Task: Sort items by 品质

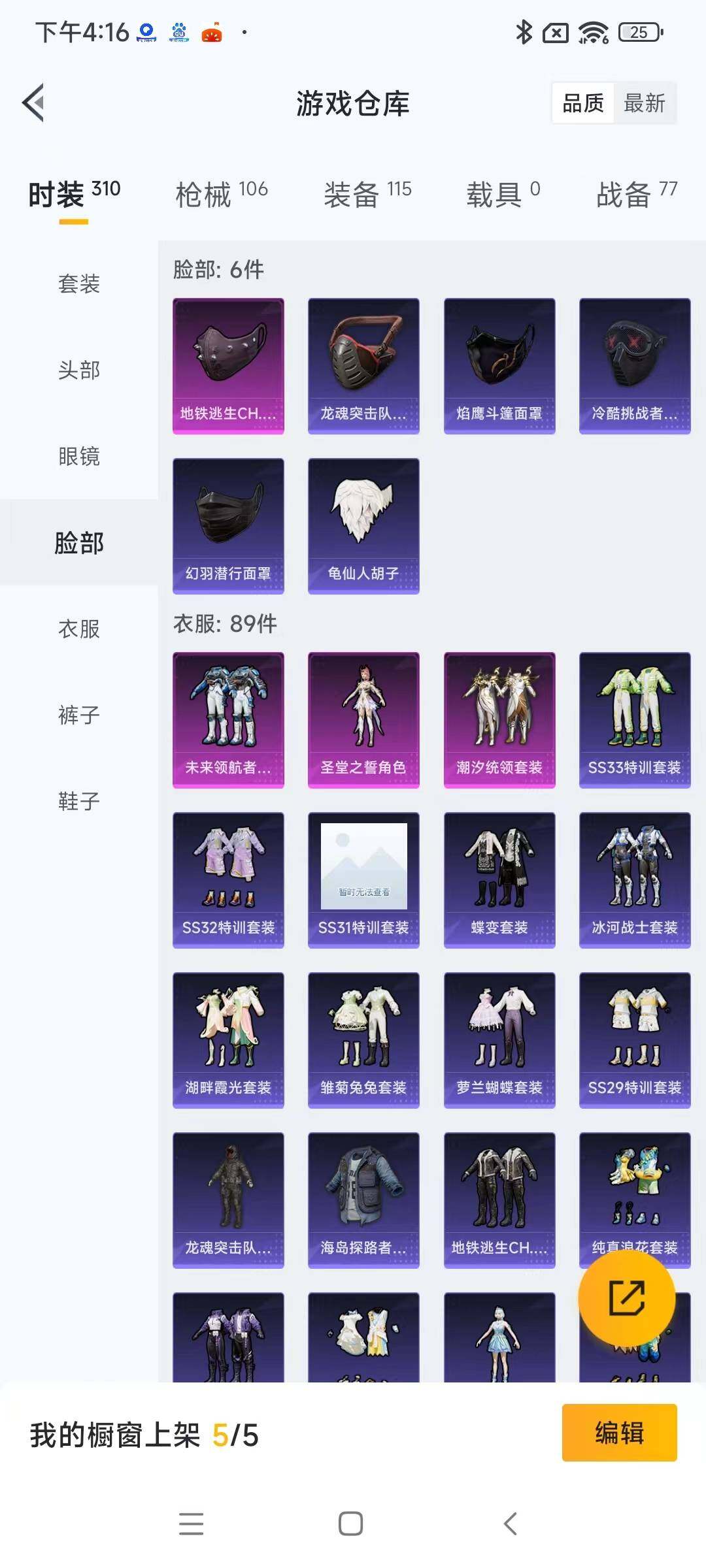Action: [583, 103]
